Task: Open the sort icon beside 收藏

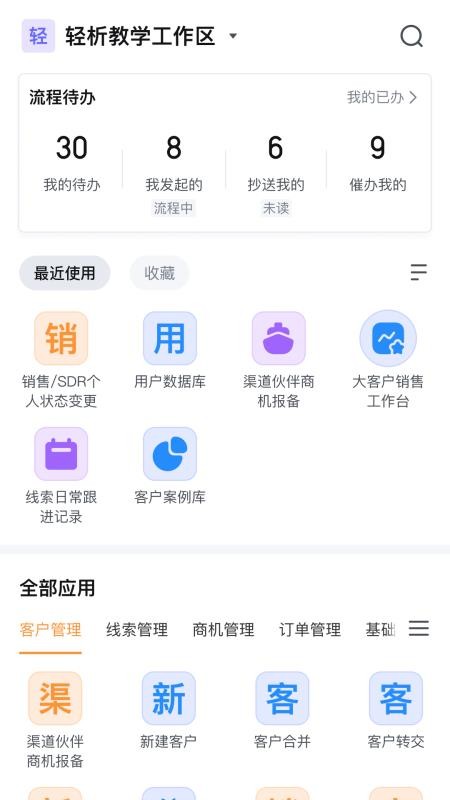Action: [x=418, y=272]
